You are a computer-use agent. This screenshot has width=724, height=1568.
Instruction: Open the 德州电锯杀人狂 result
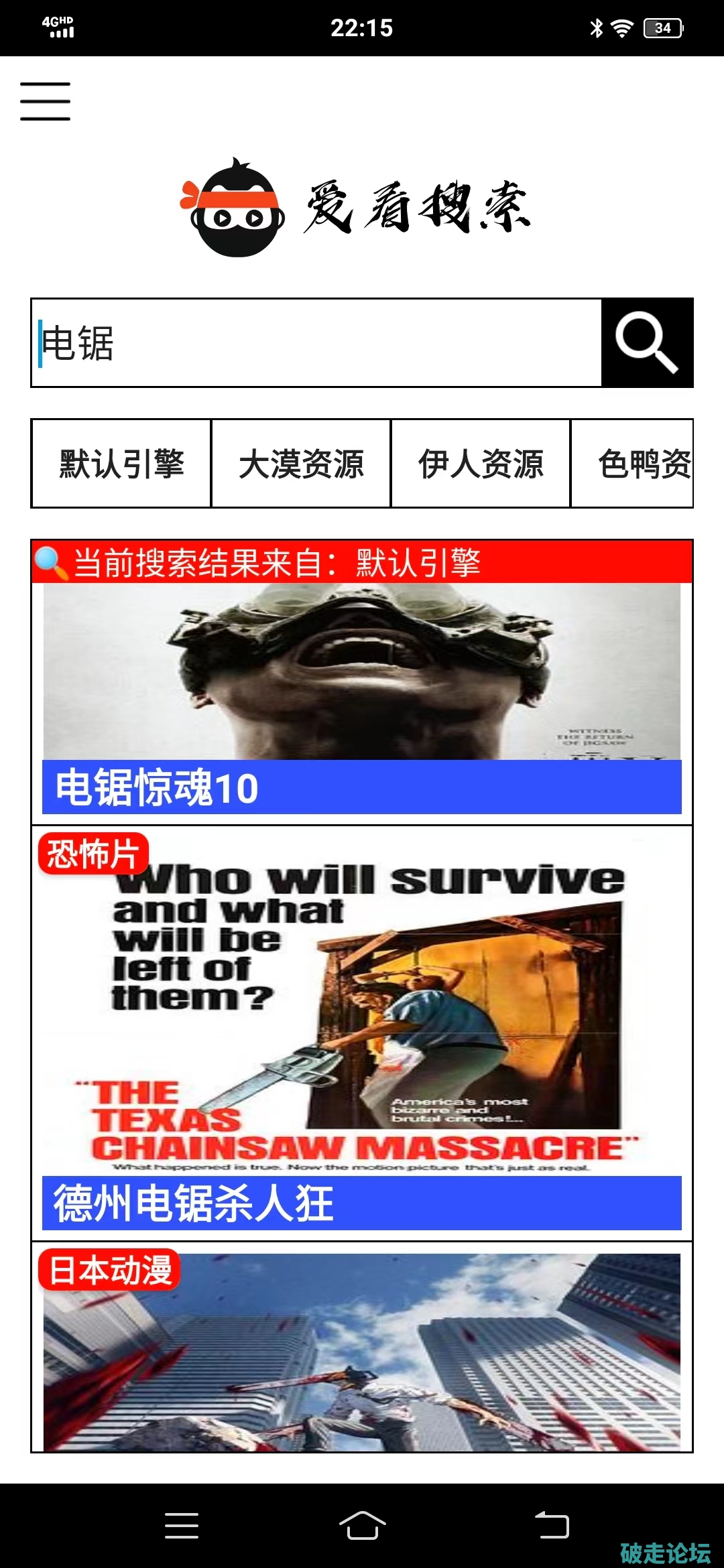pos(362,1032)
